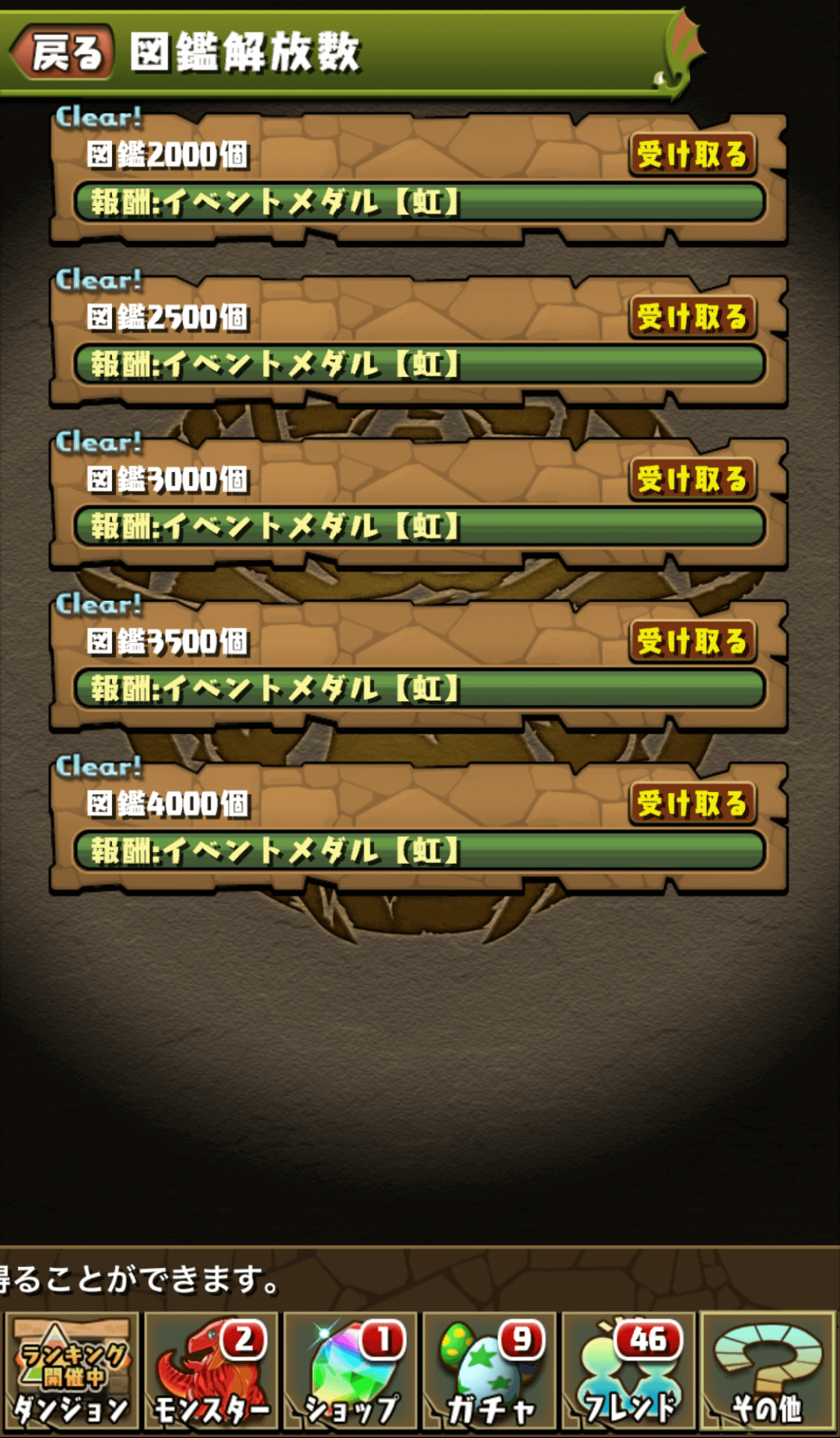The height and width of the screenshot is (1438, 840).
Task: Open the ダンジョン tab
Action: [72, 1372]
